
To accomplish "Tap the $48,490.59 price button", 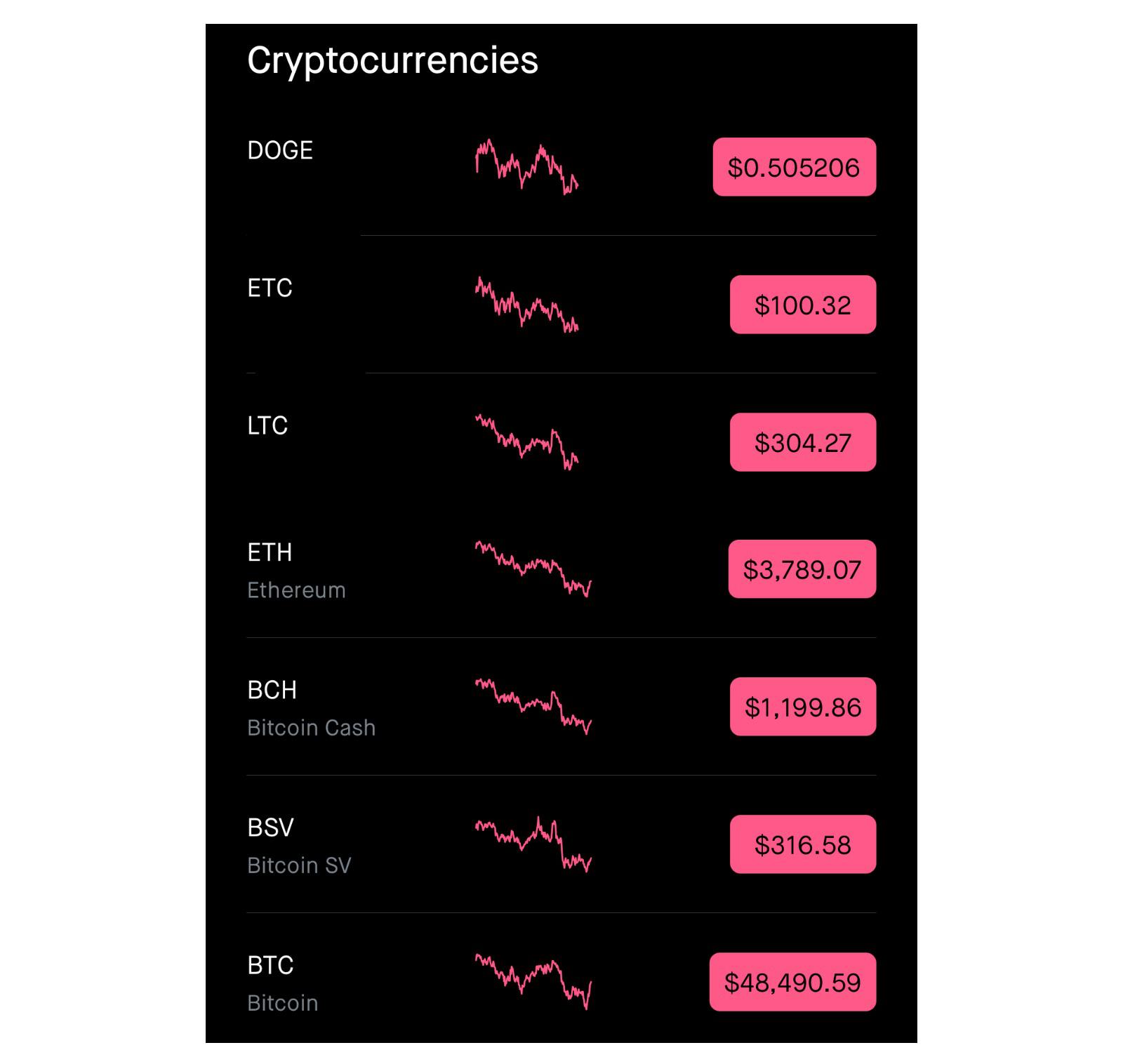I will [x=792, y=982].
